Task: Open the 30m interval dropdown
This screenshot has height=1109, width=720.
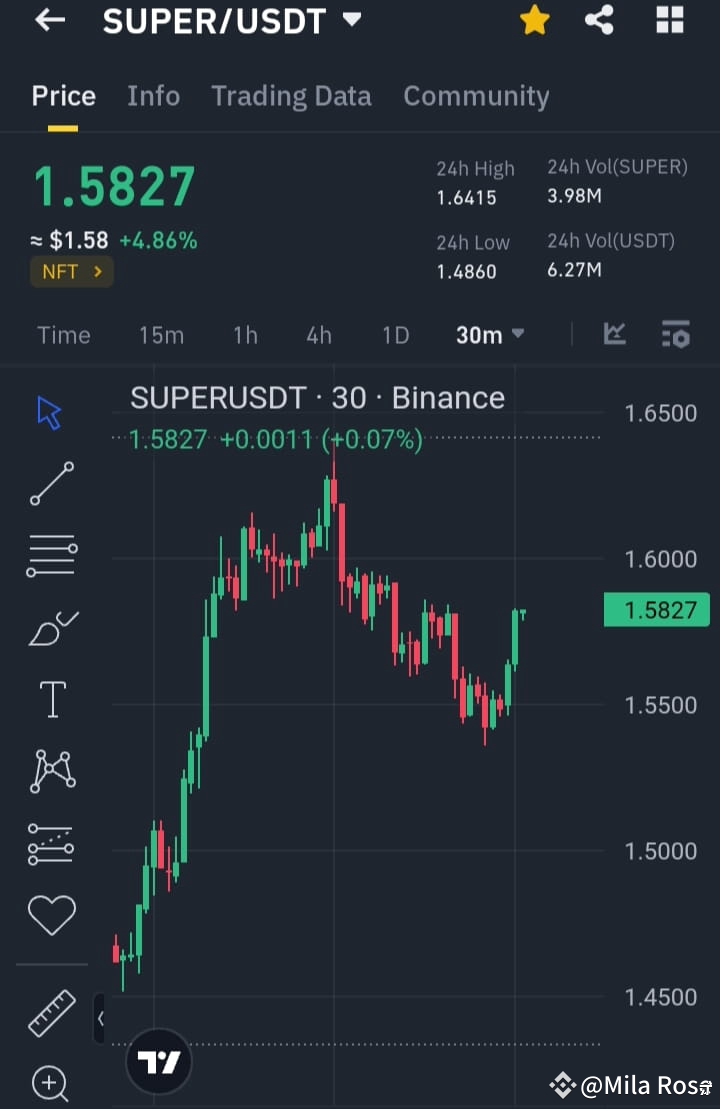Action: [x=489, y=335]
